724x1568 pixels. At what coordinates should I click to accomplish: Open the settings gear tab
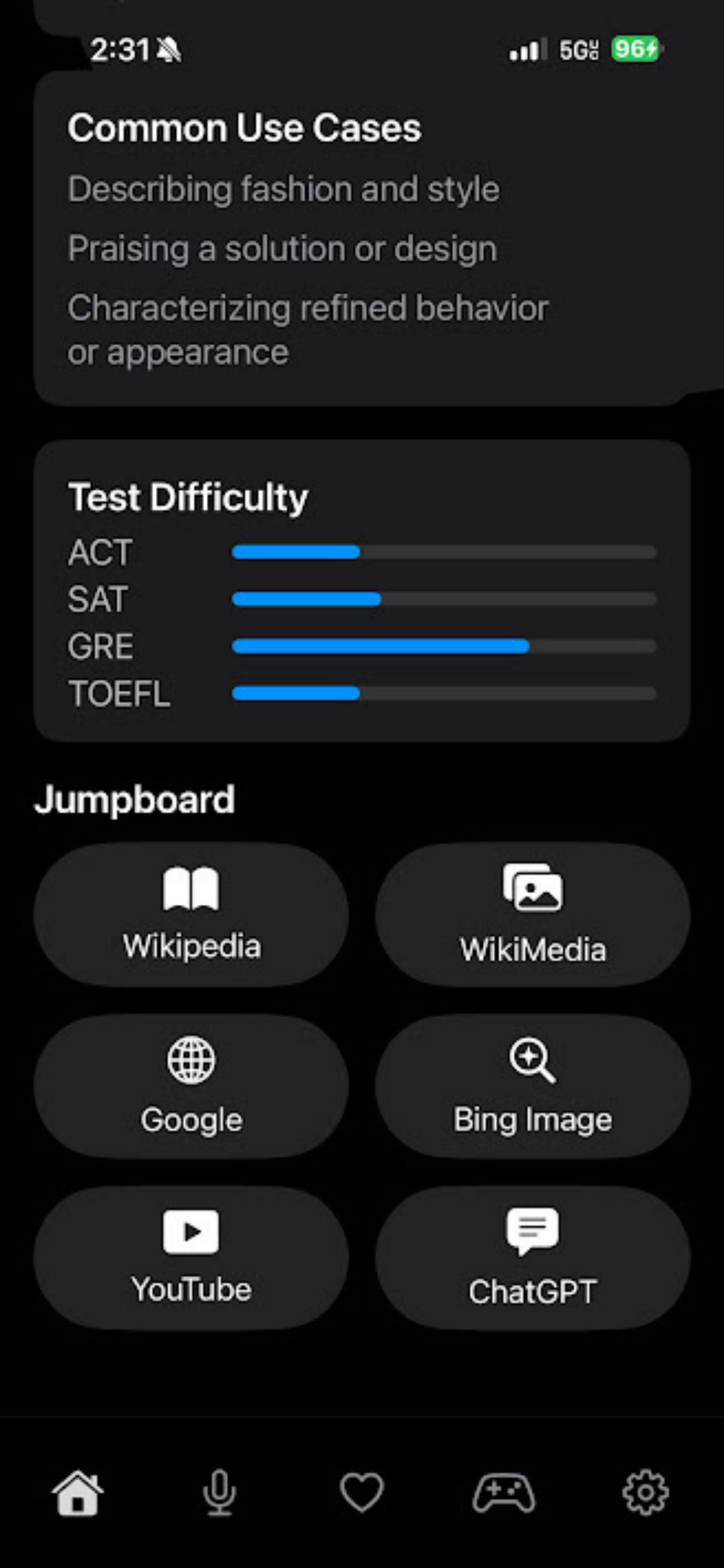pyautogui.click(x=645, y=1493)
